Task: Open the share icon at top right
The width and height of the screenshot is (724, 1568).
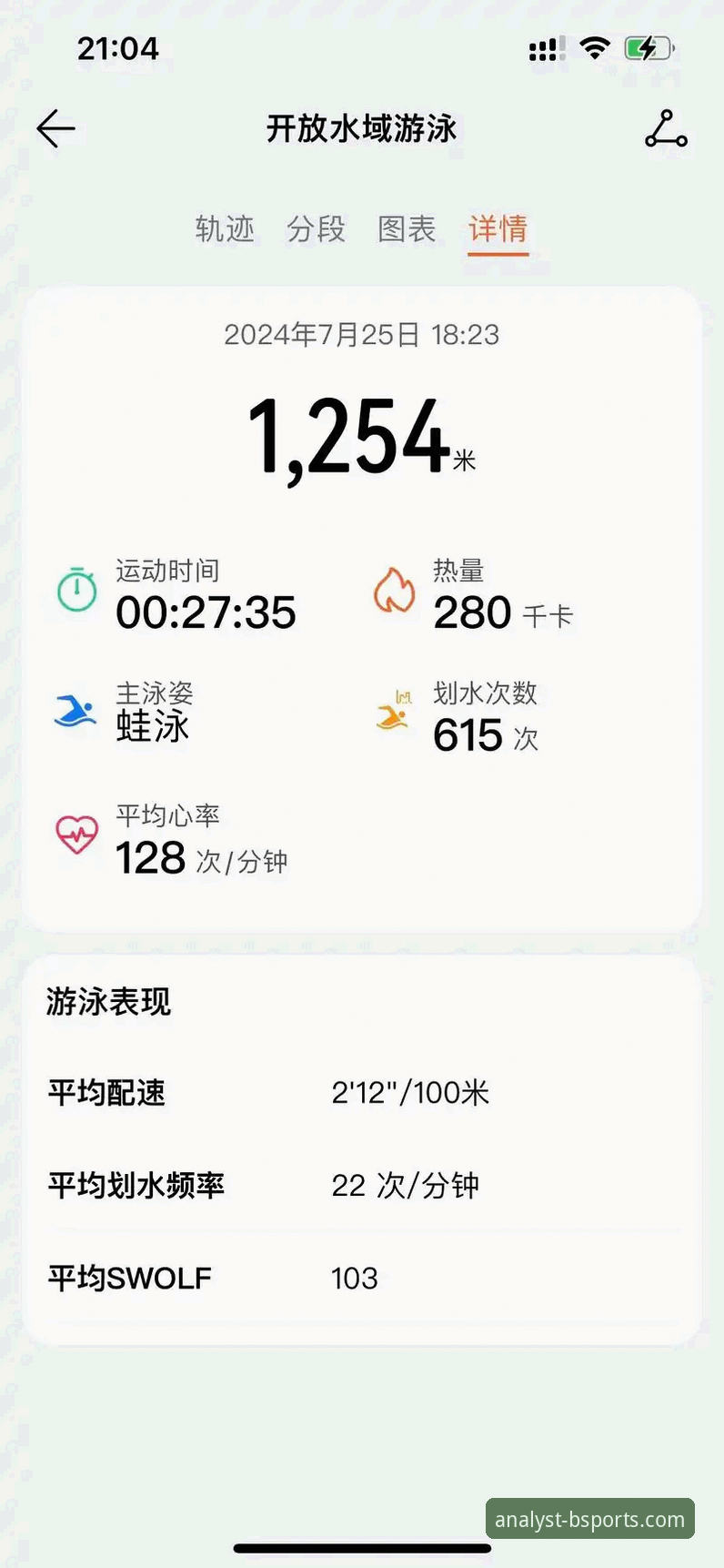Action: pyautogui.click(x=665, y=129)
